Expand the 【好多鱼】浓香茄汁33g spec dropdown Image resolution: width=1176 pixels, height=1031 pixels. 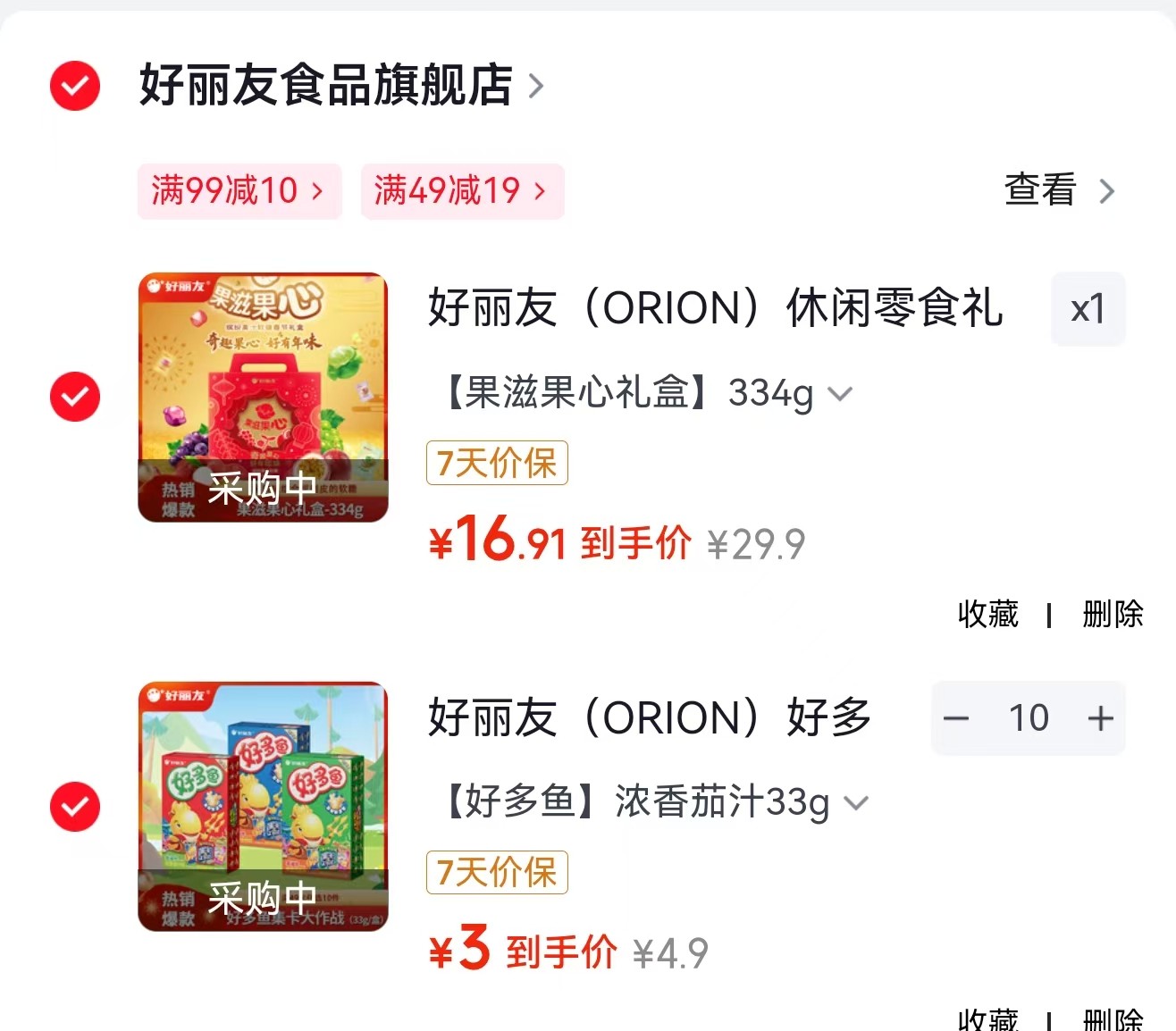[x=656, y=802]
